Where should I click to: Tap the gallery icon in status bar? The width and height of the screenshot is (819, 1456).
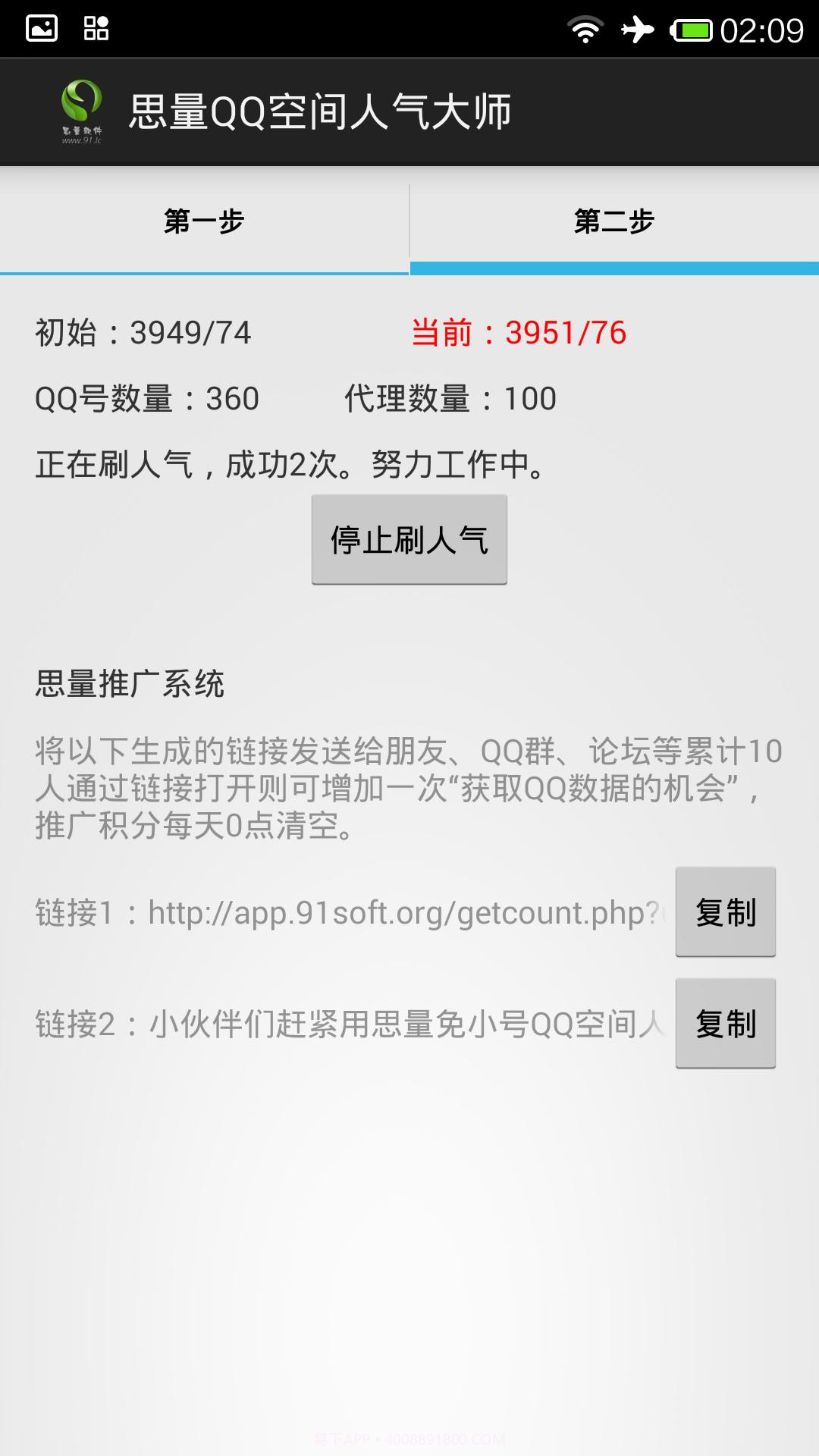click(41, 27)
